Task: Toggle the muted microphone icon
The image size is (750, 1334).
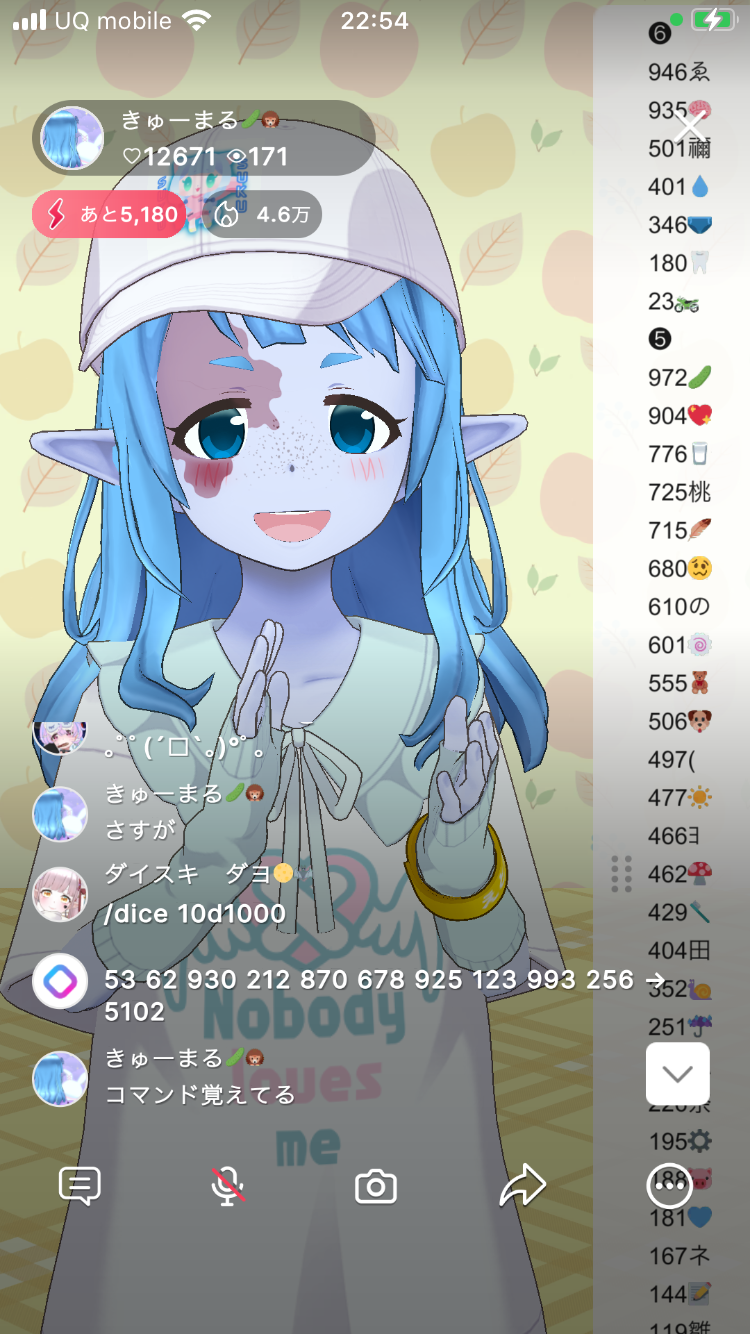Action: coord(228,1186)
